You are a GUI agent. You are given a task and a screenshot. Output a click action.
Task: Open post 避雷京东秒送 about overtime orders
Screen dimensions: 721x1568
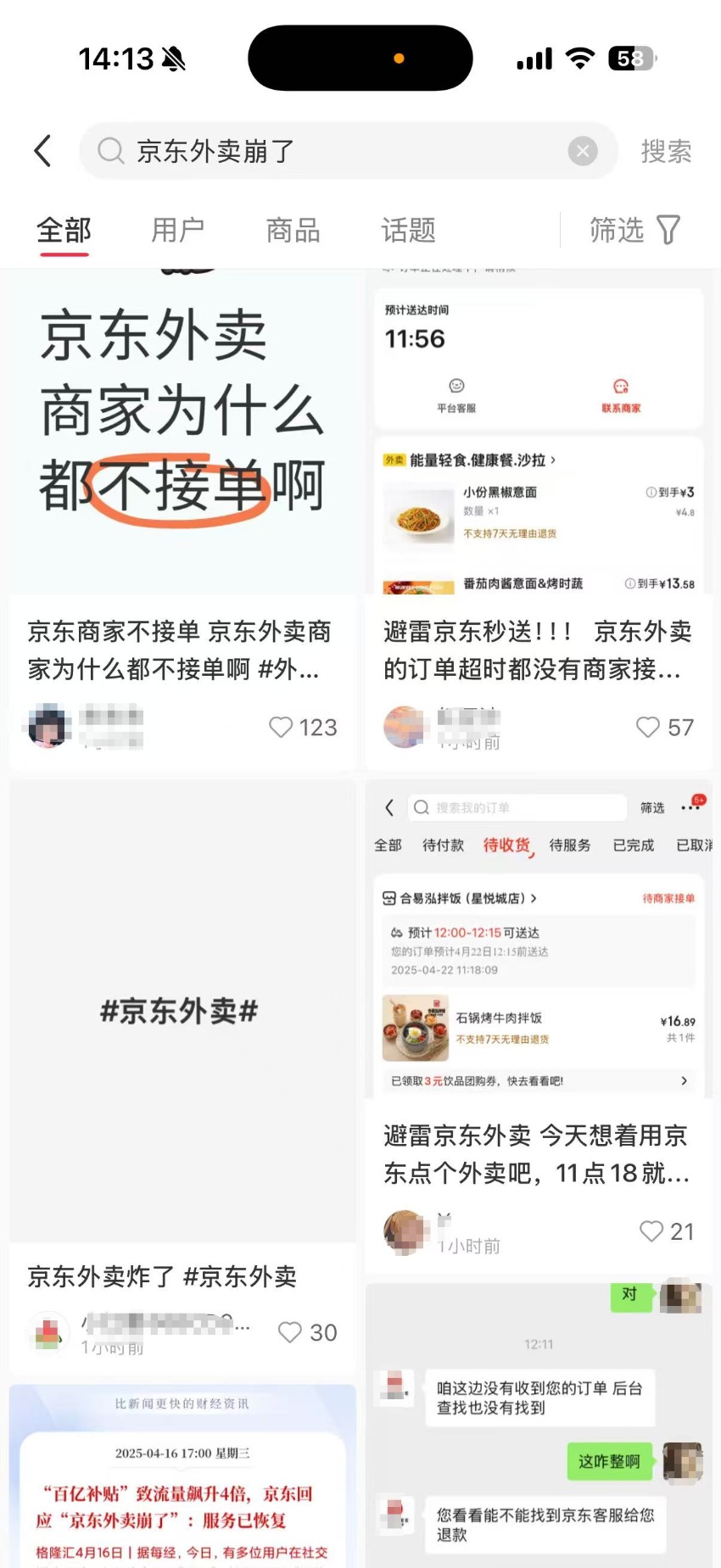537,650
